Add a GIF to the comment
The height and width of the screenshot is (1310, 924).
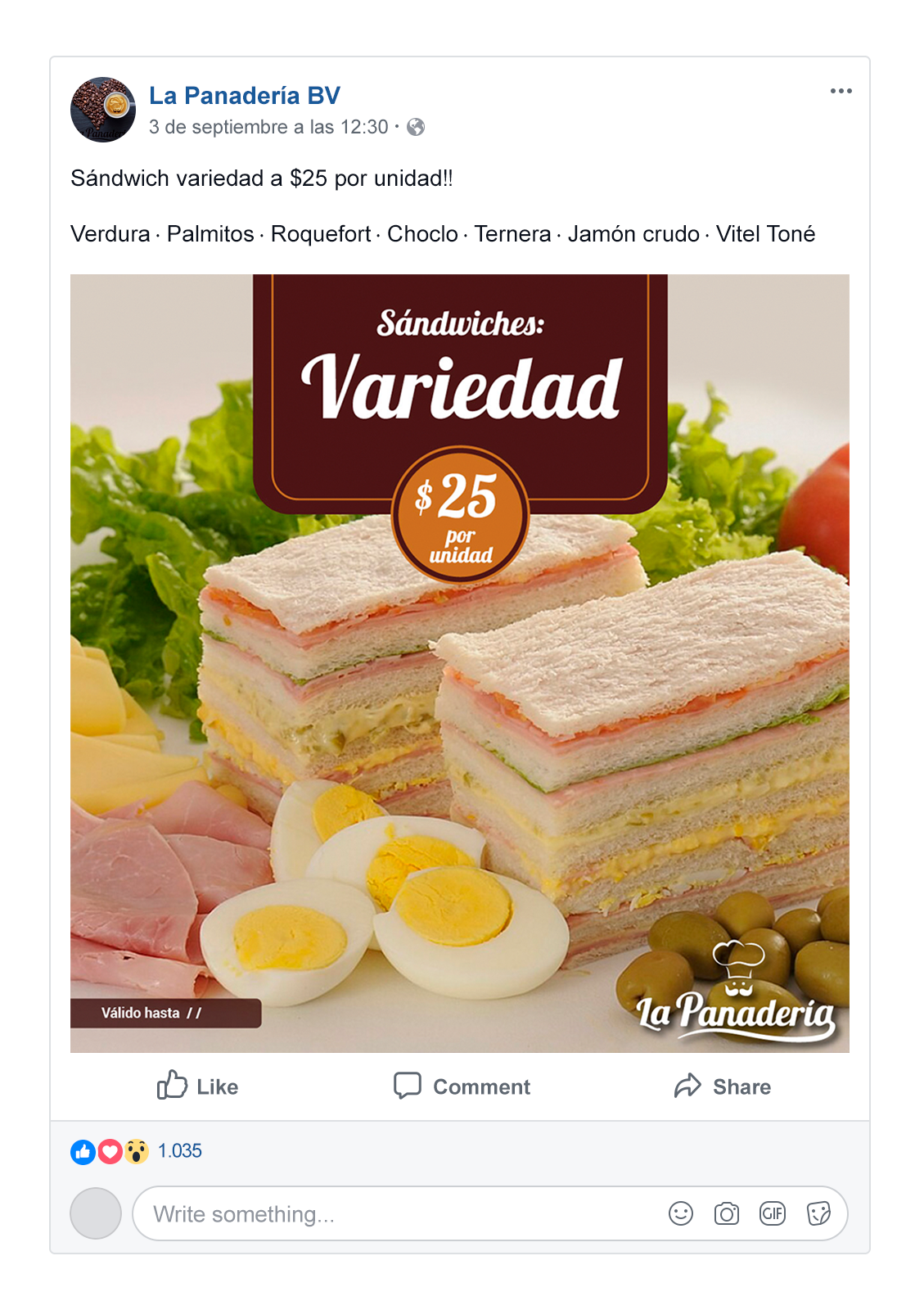tap(773, 1213)
